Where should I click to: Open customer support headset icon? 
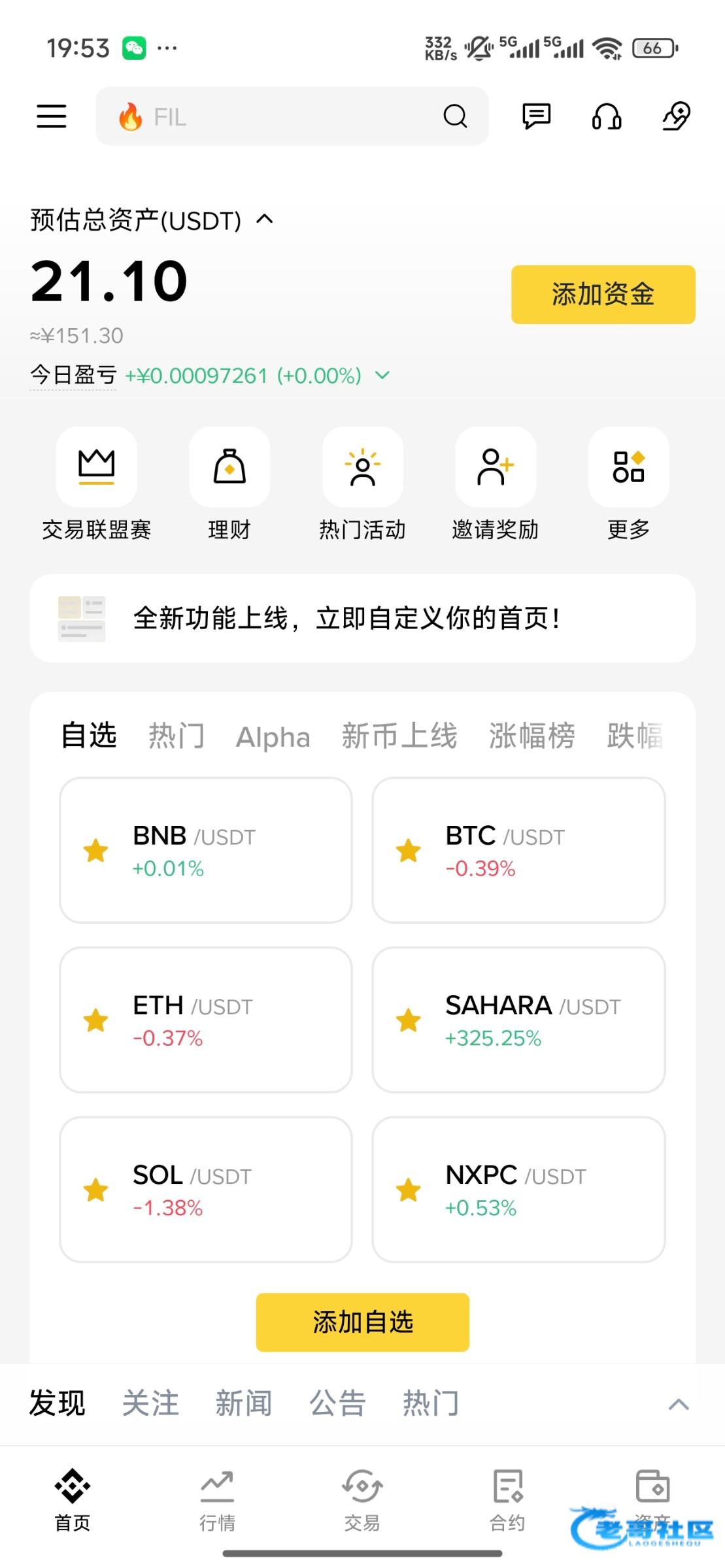[x=606, y=116]
